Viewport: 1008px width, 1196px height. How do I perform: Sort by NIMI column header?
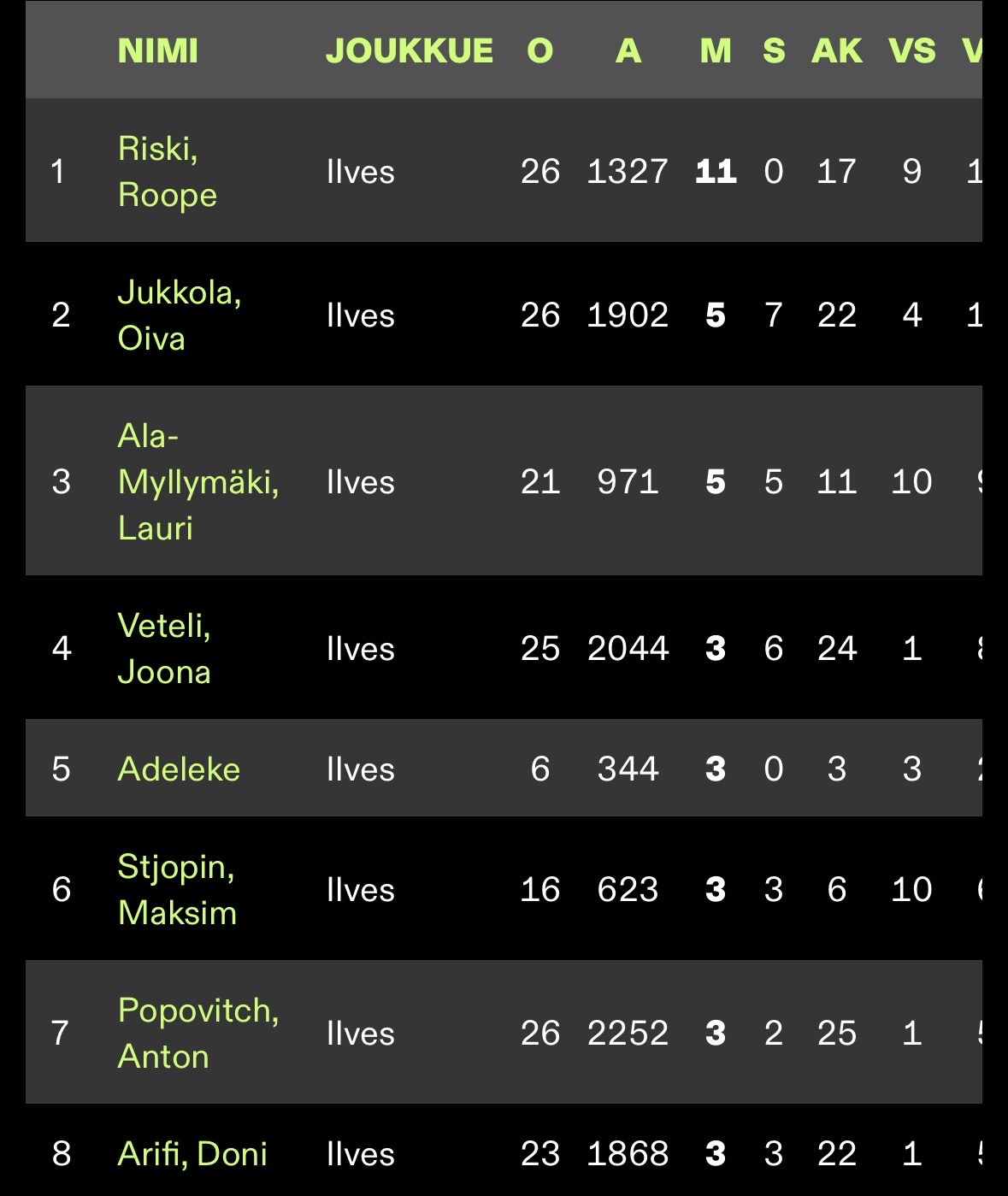[158, 51]
